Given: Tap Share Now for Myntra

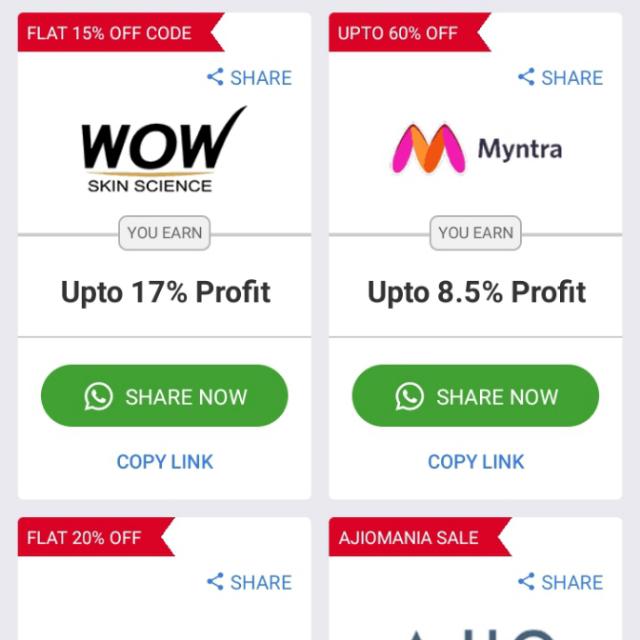Looking at the screenshot, I should pos(475,396).
